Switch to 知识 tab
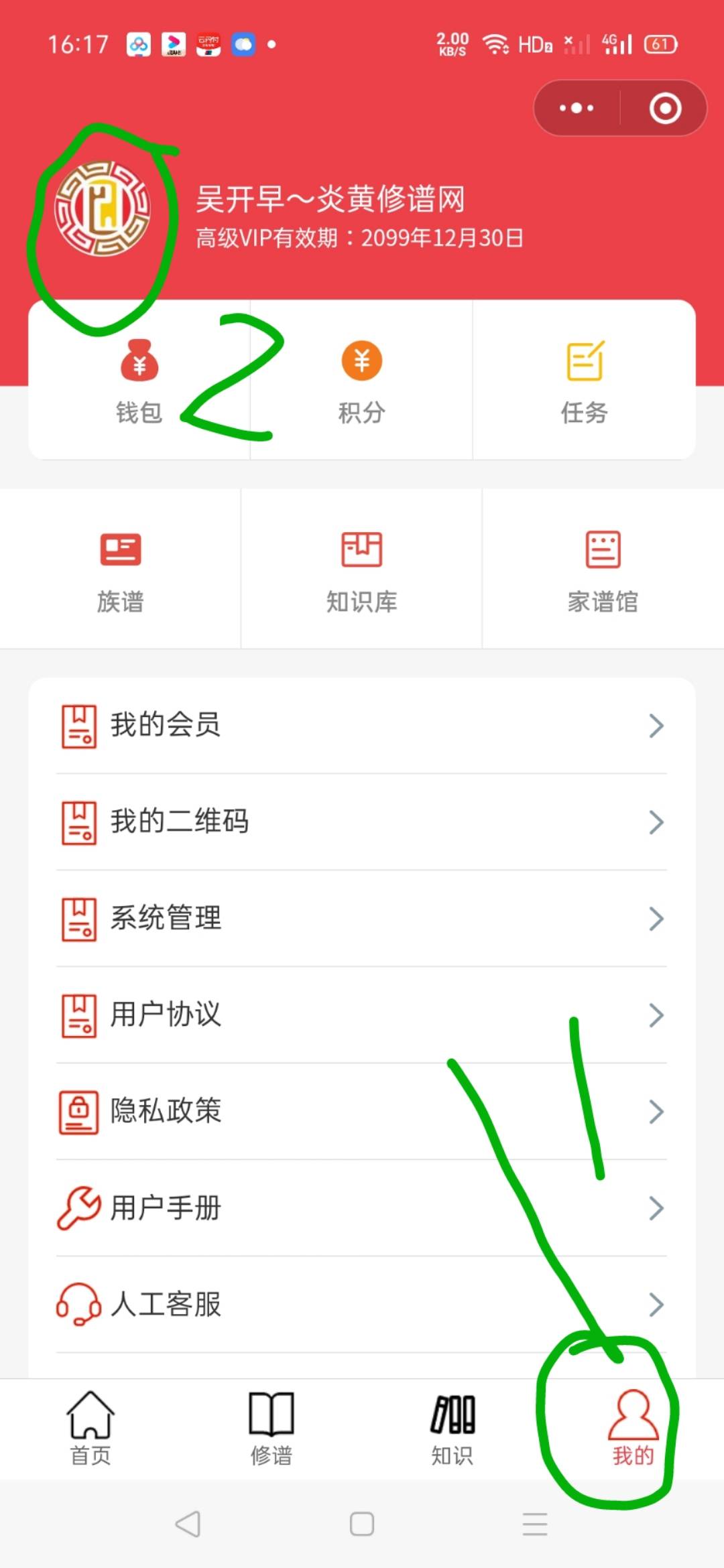 click(452, 1429)
